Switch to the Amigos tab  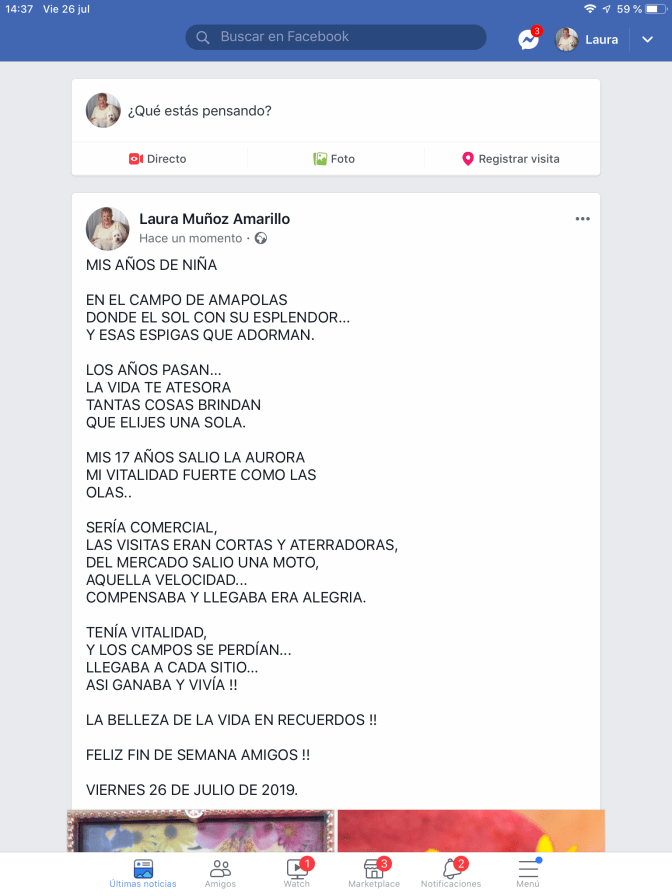tap(220, 873)
